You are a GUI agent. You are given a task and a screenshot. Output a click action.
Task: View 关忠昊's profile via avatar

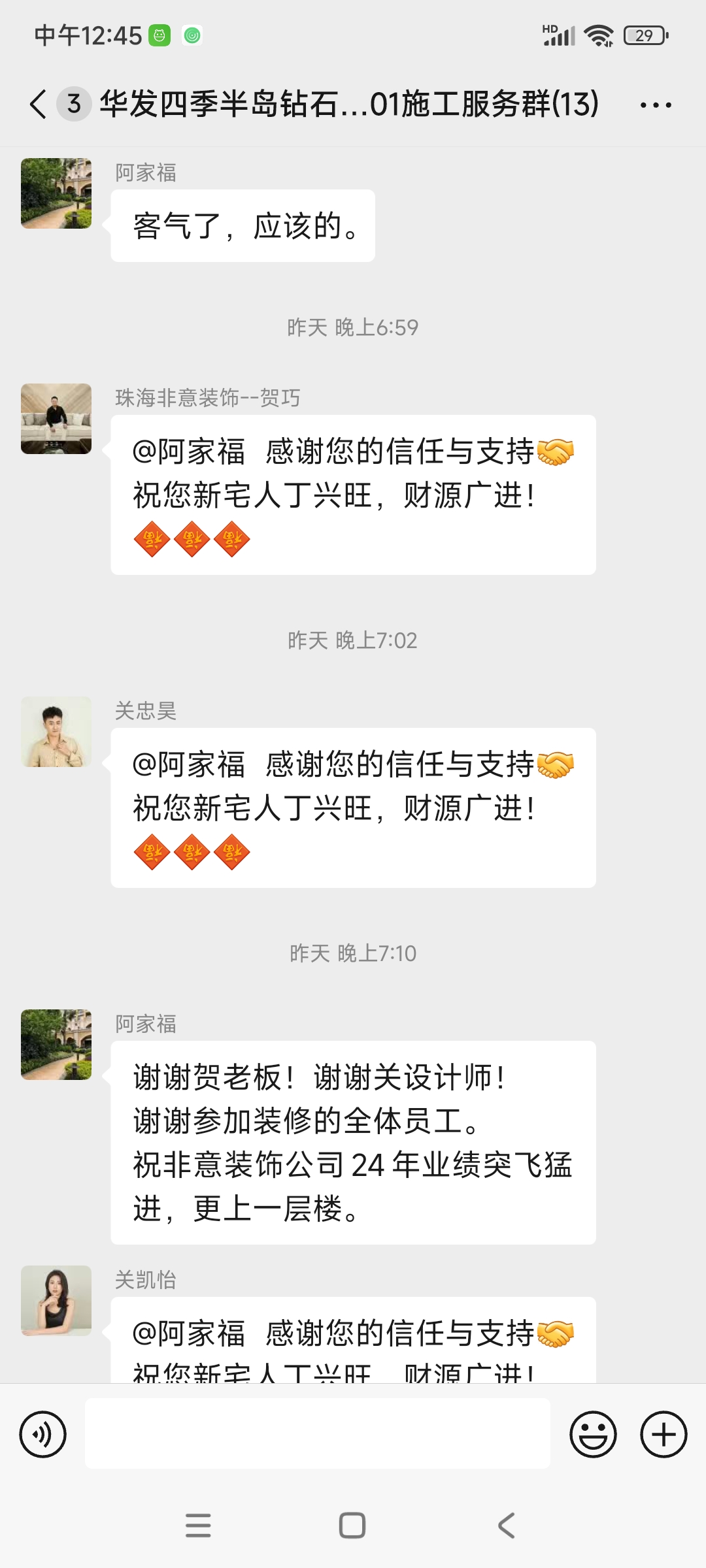(x=56, y=732)
